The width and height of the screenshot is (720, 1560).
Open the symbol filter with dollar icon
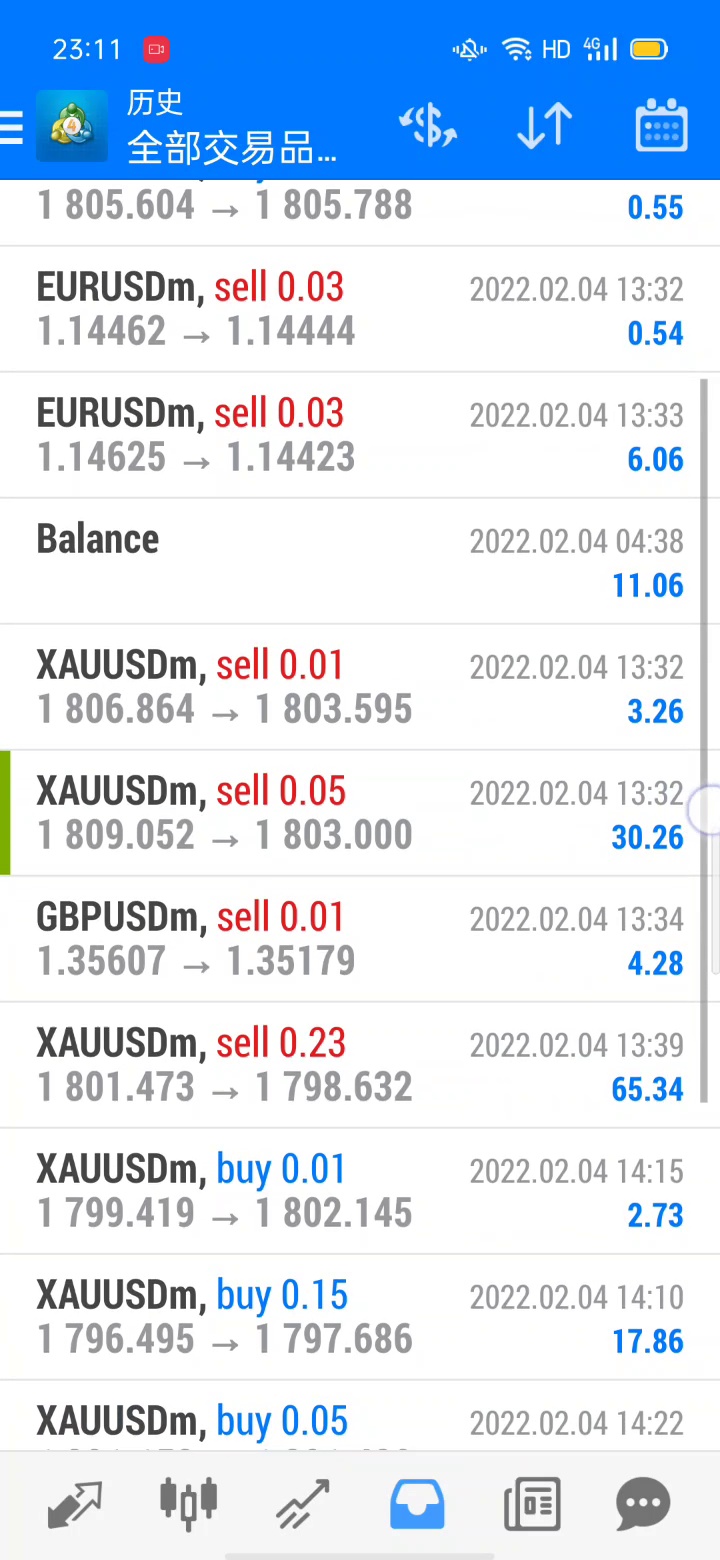(x=428, y=128)
